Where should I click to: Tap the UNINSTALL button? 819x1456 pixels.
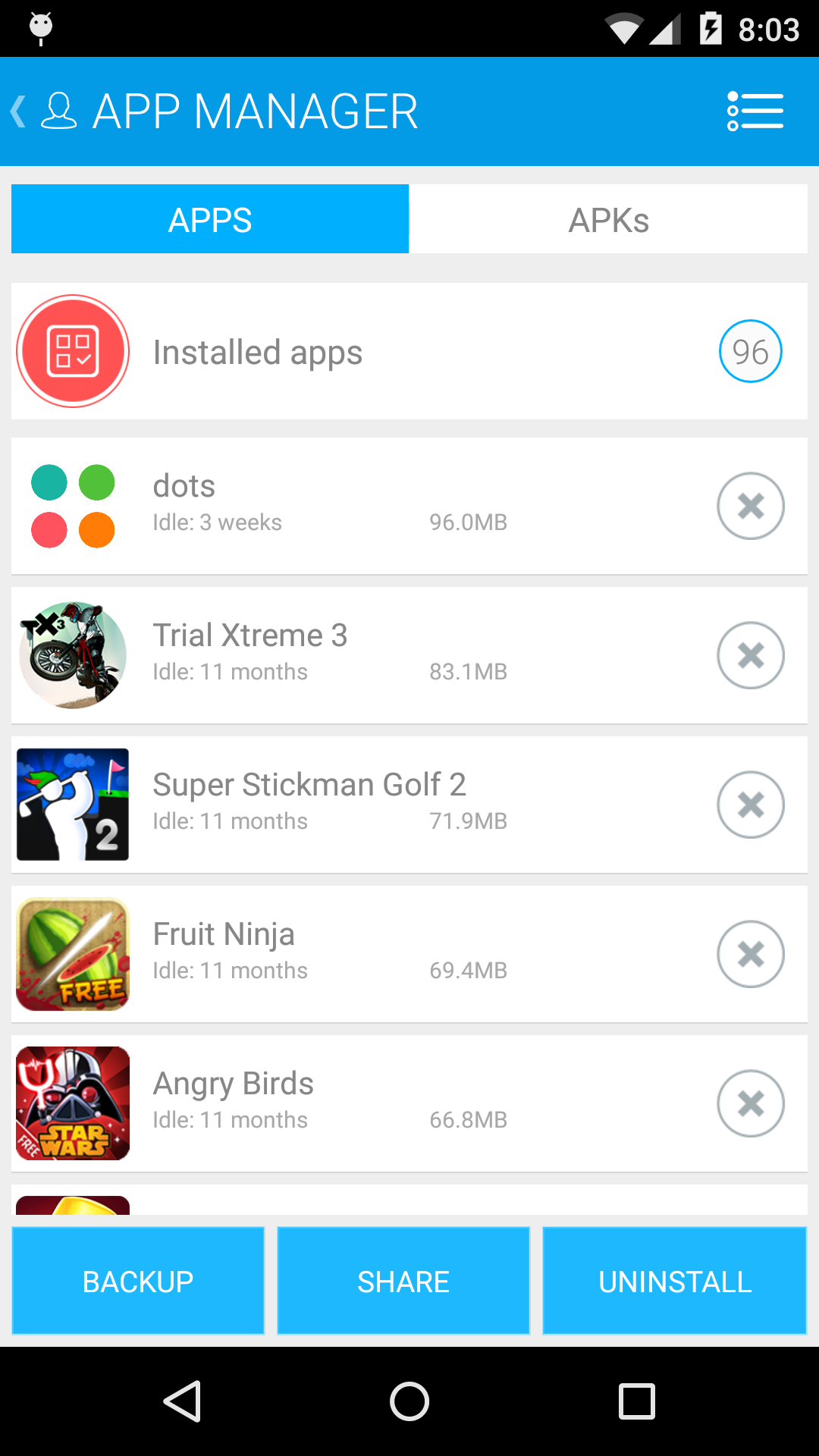675,1281
